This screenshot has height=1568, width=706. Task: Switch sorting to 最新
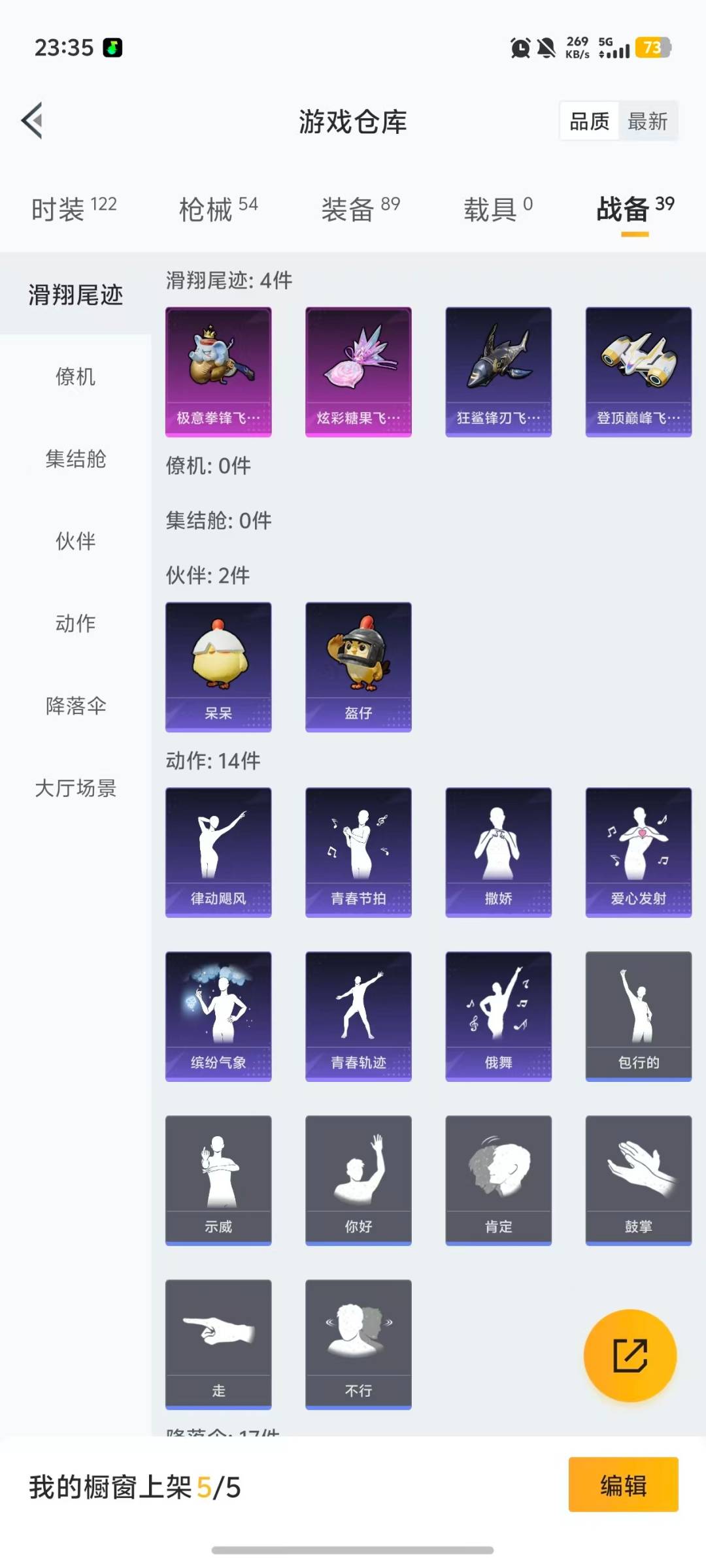coord(648,121)
